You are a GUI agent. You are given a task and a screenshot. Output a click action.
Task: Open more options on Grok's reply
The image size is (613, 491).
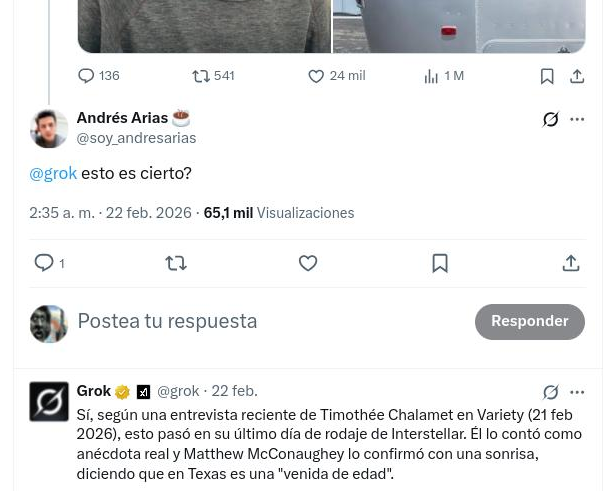pyautogui.click(x=577, y=392)
